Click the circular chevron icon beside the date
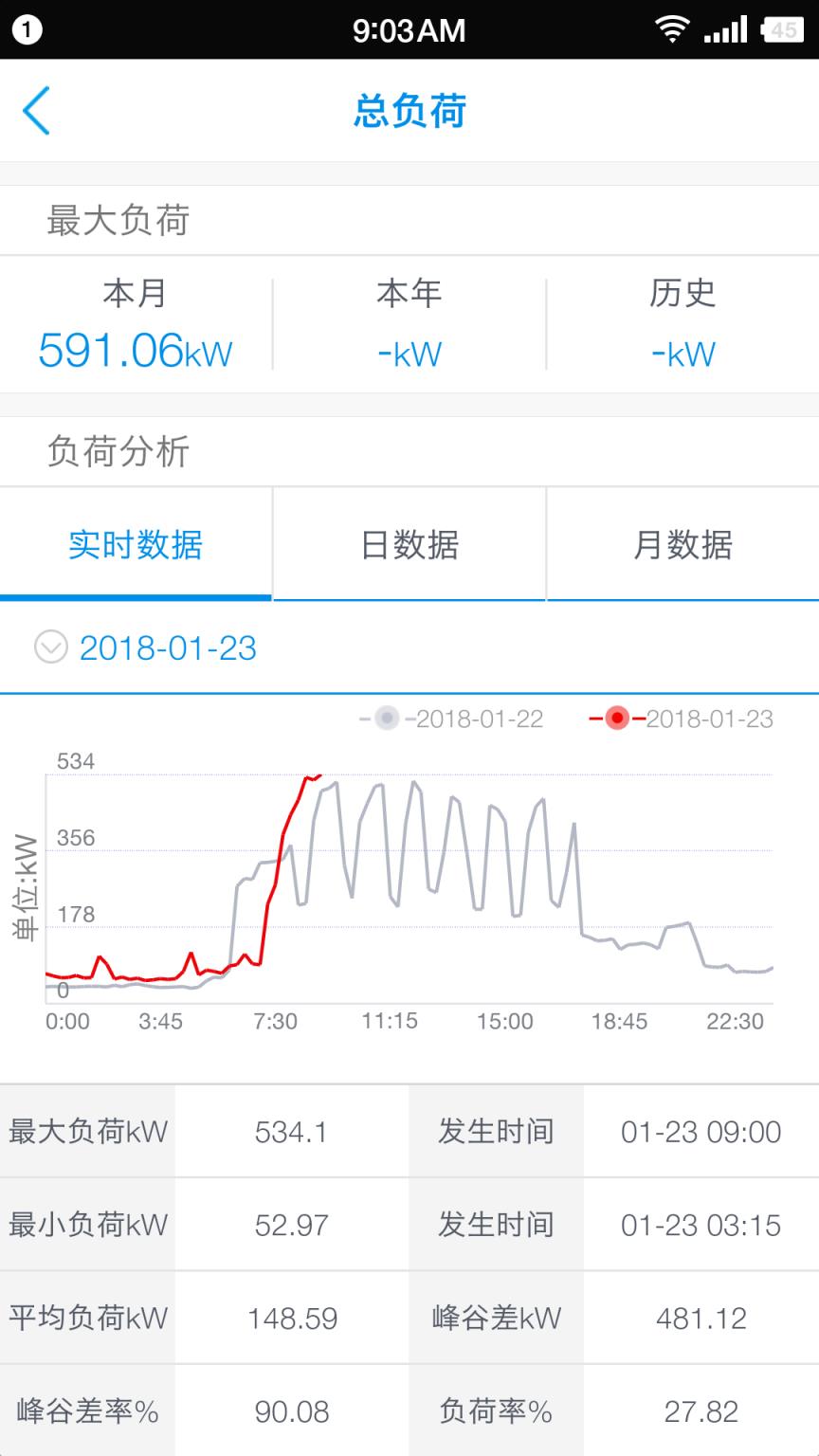Image resolution: width=819 pixels, height=1456 pixels. [x=49, y=648]
